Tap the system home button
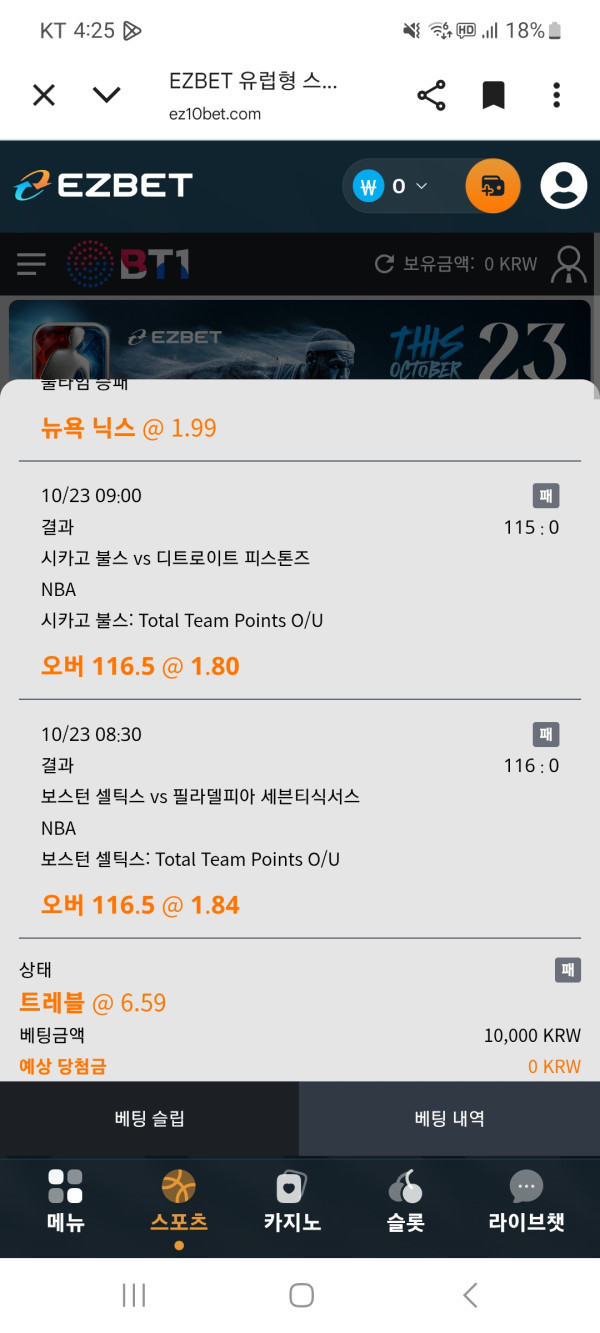The image size is (600, 1333). pyautogui.click(x=301, y=1295)
